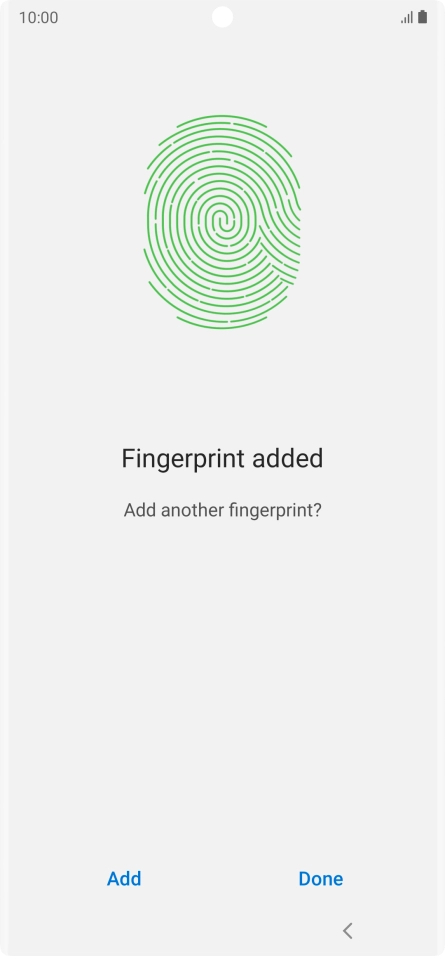Select Done to finish fingerprint setup
445x956 pixels.
tap(321, 879)
